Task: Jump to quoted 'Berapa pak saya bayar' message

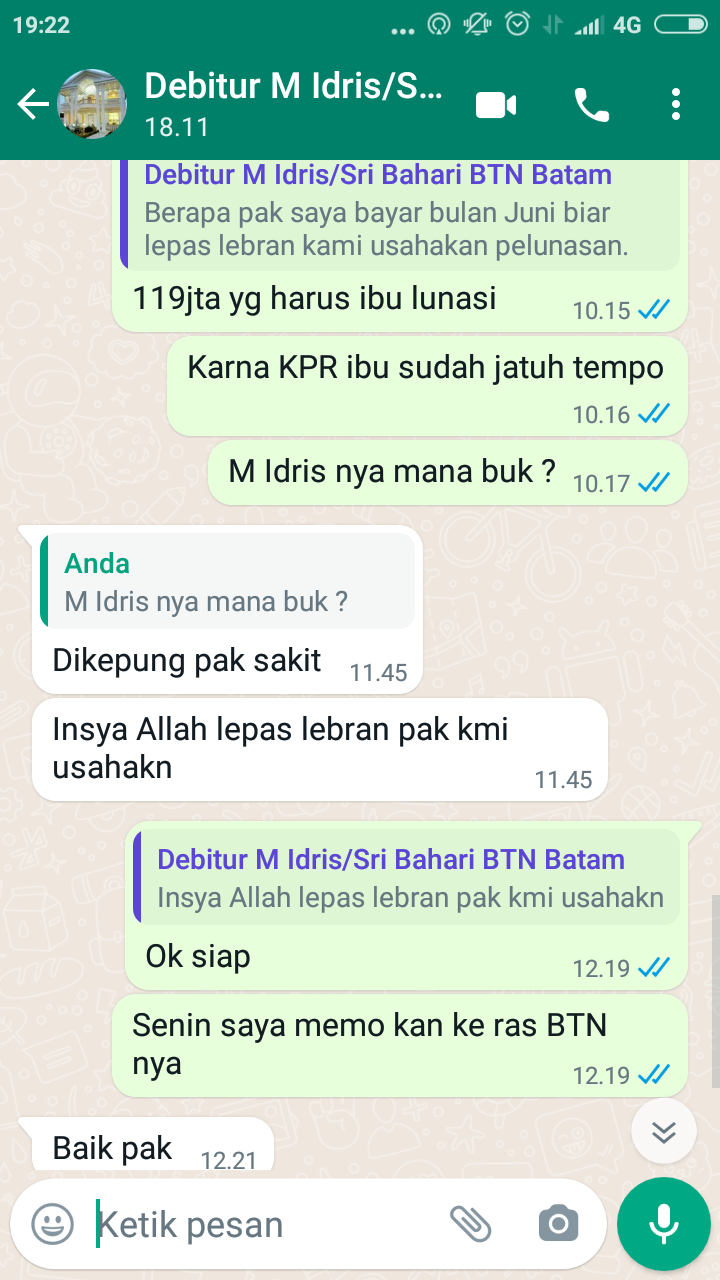Action: click(400, 212)
